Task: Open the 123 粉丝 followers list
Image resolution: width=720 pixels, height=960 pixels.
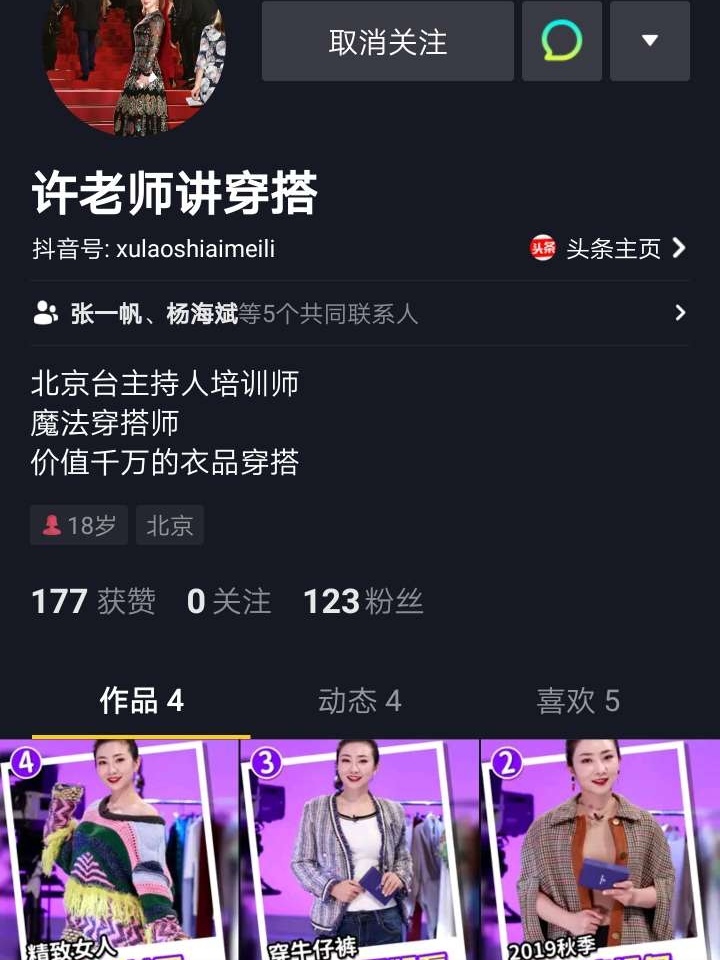Action: coord(363,601)
